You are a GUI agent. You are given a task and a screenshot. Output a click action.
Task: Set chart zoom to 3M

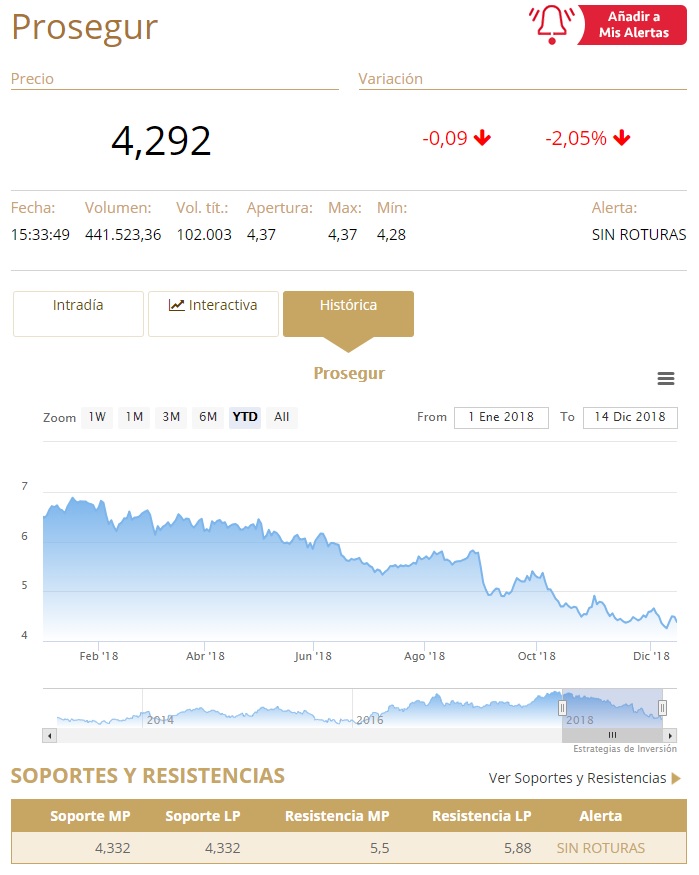pyautogui.click(x=171, y=417)
